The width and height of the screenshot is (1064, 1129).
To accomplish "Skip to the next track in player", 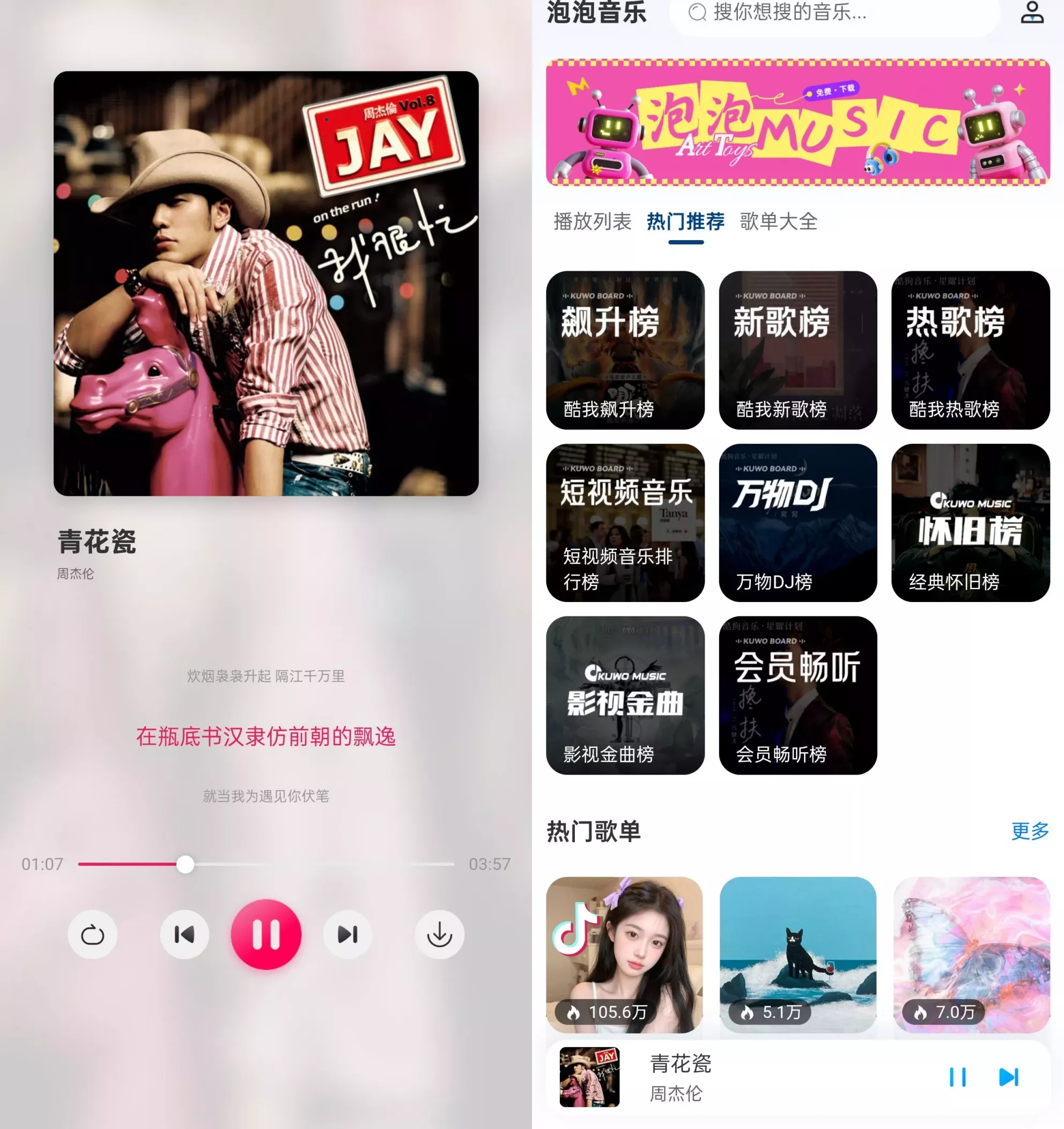I will click(348, 934).
